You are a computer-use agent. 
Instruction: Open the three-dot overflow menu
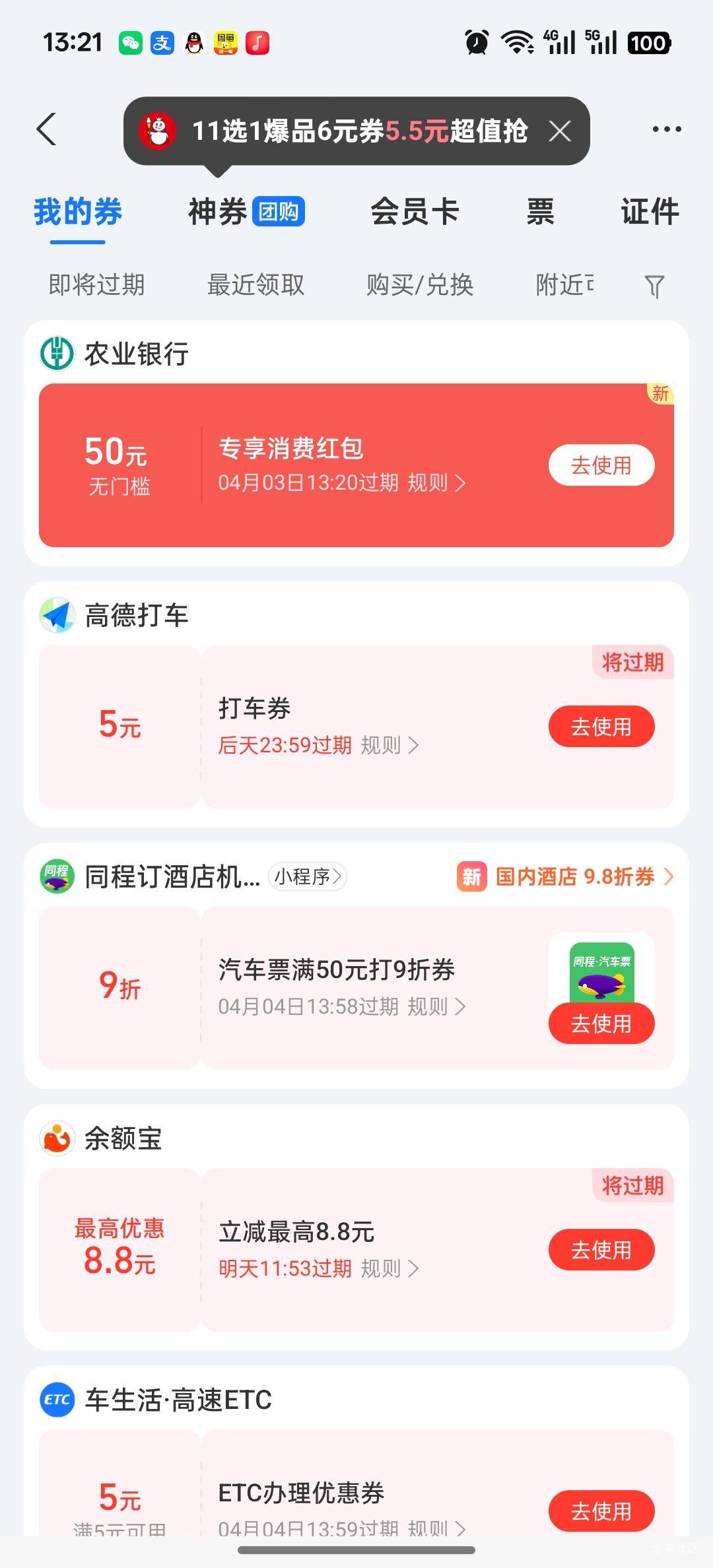click(666, 129)
